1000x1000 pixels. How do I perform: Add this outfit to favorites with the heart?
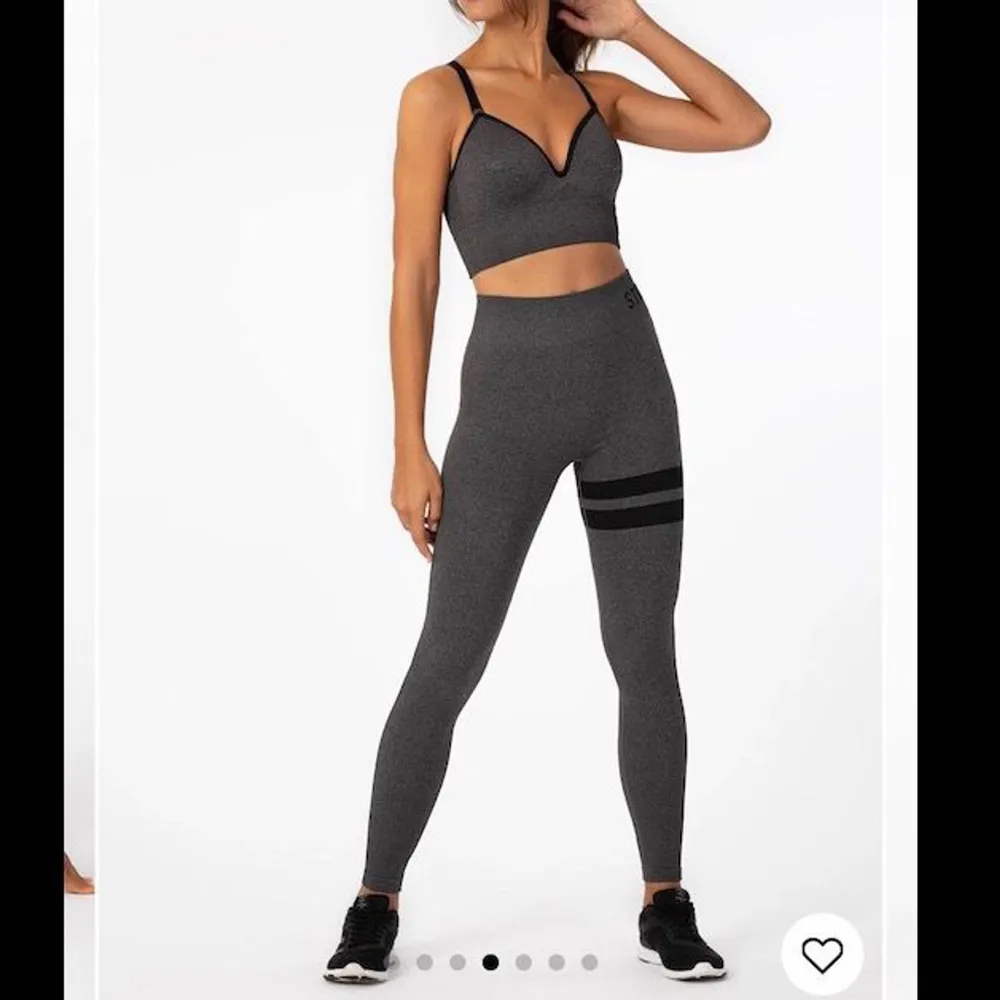tap(822, 955)
